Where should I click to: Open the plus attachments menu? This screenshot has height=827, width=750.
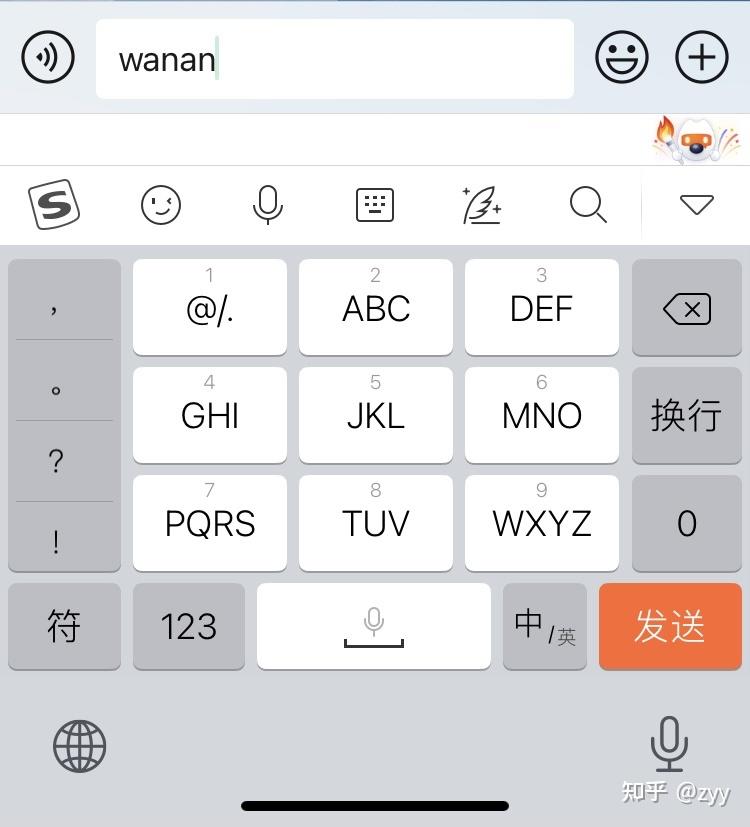pos(702,57)
